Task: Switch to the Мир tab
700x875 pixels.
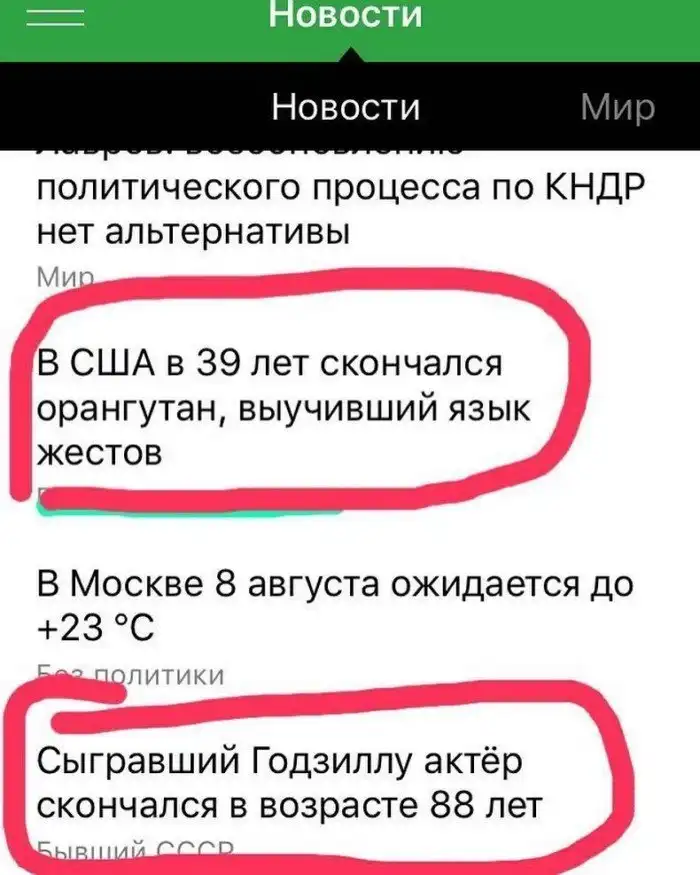Action: pyautogui.click(x=620, y=106)
